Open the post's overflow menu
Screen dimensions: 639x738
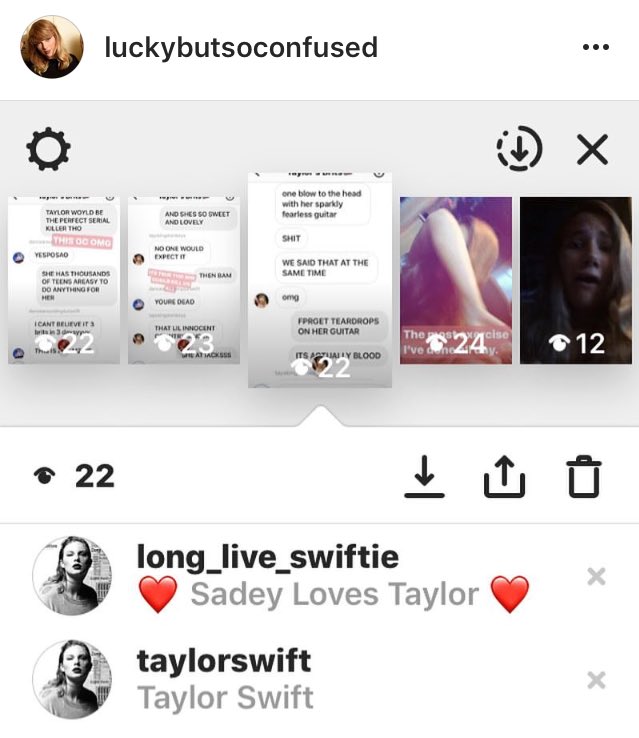(x=594, y=48)
